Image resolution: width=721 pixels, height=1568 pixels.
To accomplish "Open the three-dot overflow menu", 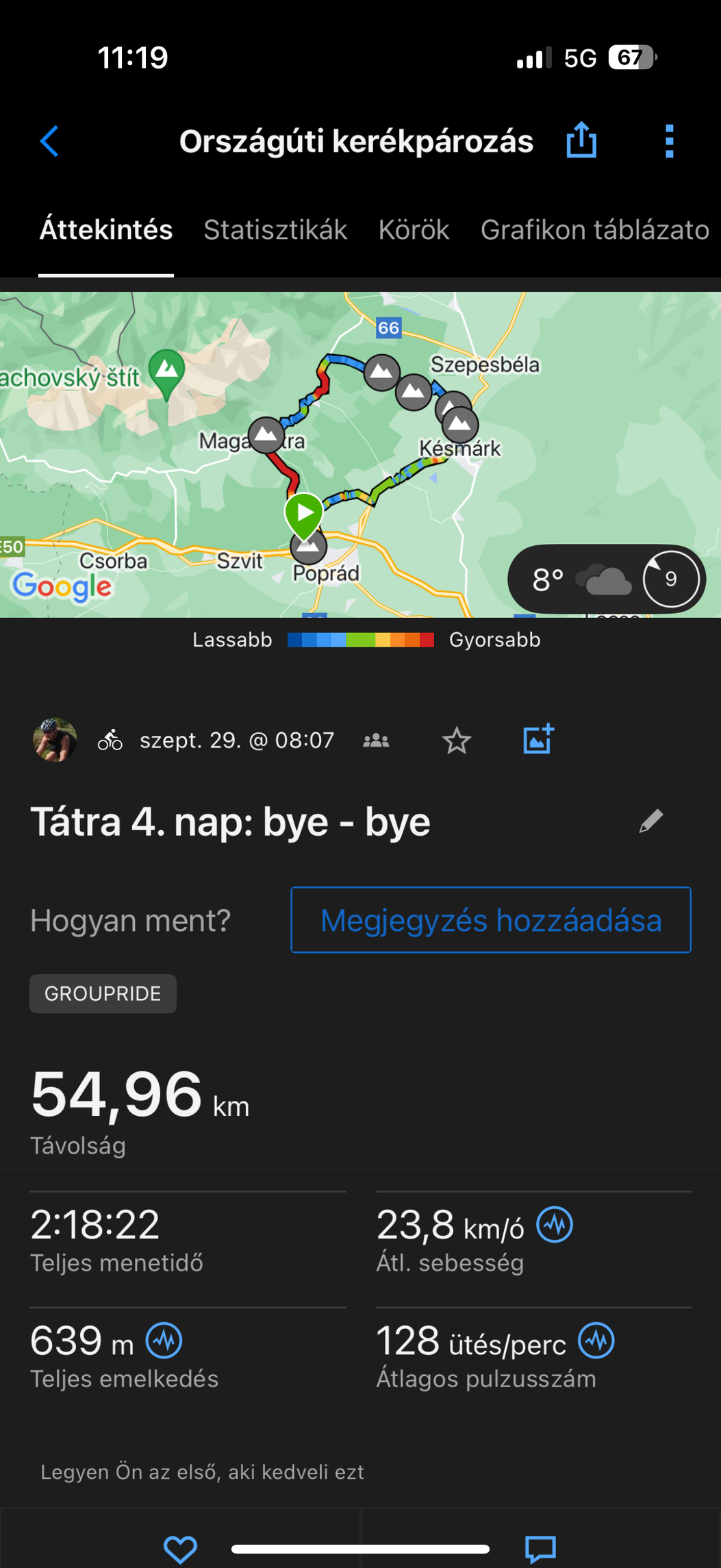I will (669, 142).
